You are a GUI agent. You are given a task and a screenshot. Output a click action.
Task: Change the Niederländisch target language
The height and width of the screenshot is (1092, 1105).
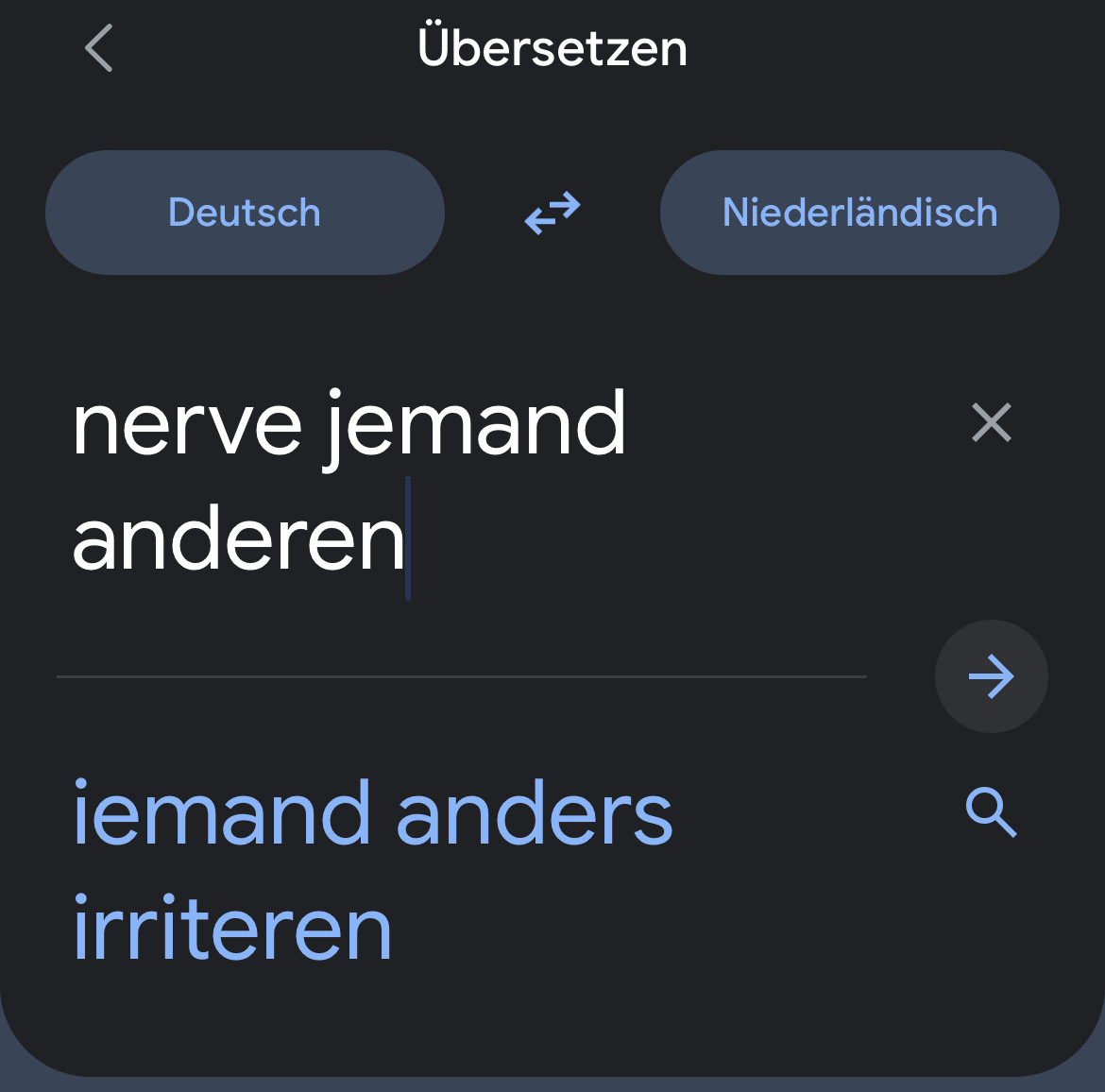[x=859, y=213]
